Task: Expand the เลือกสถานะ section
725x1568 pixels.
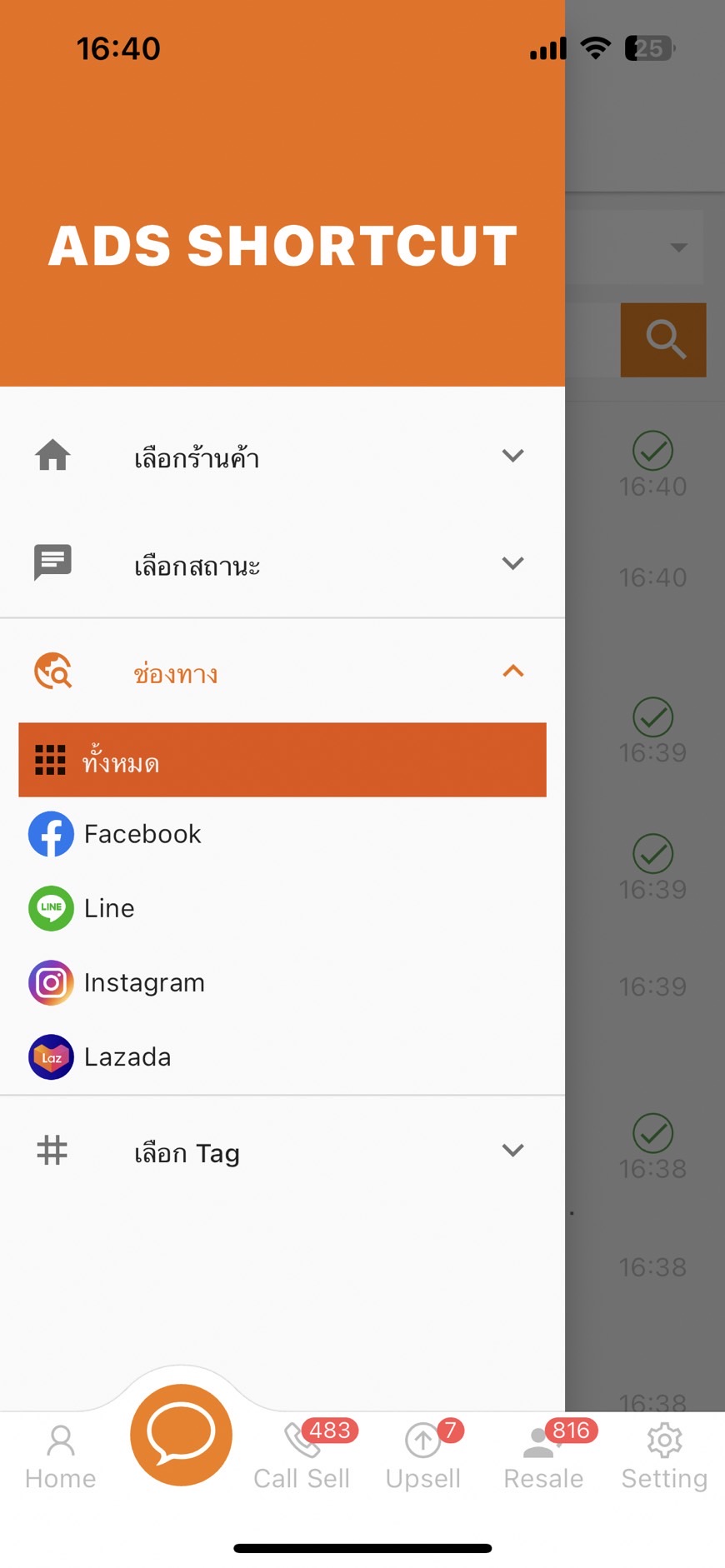Action: (282, 564)
